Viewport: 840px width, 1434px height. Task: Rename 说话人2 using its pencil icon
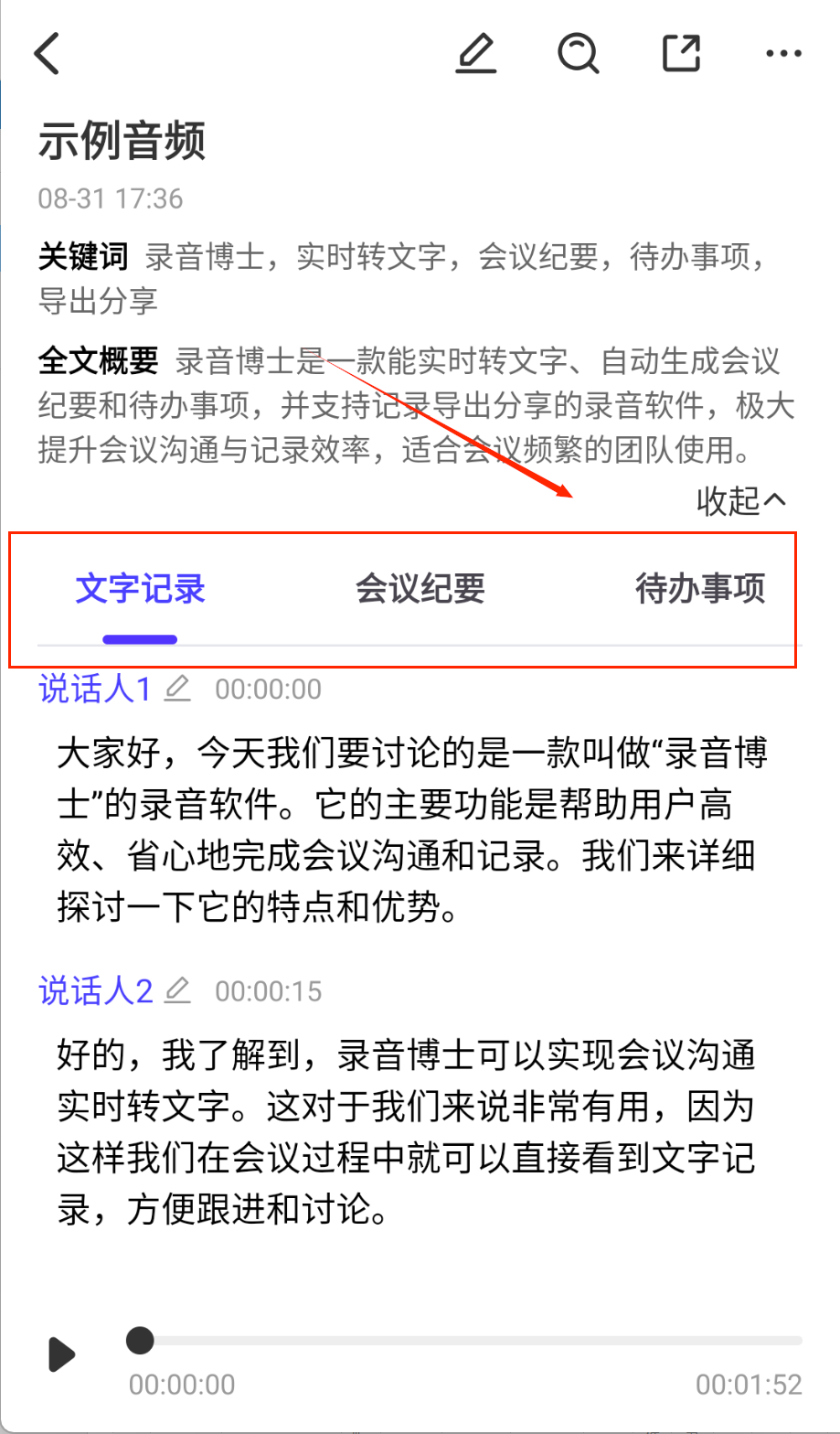tap(176, 990)
